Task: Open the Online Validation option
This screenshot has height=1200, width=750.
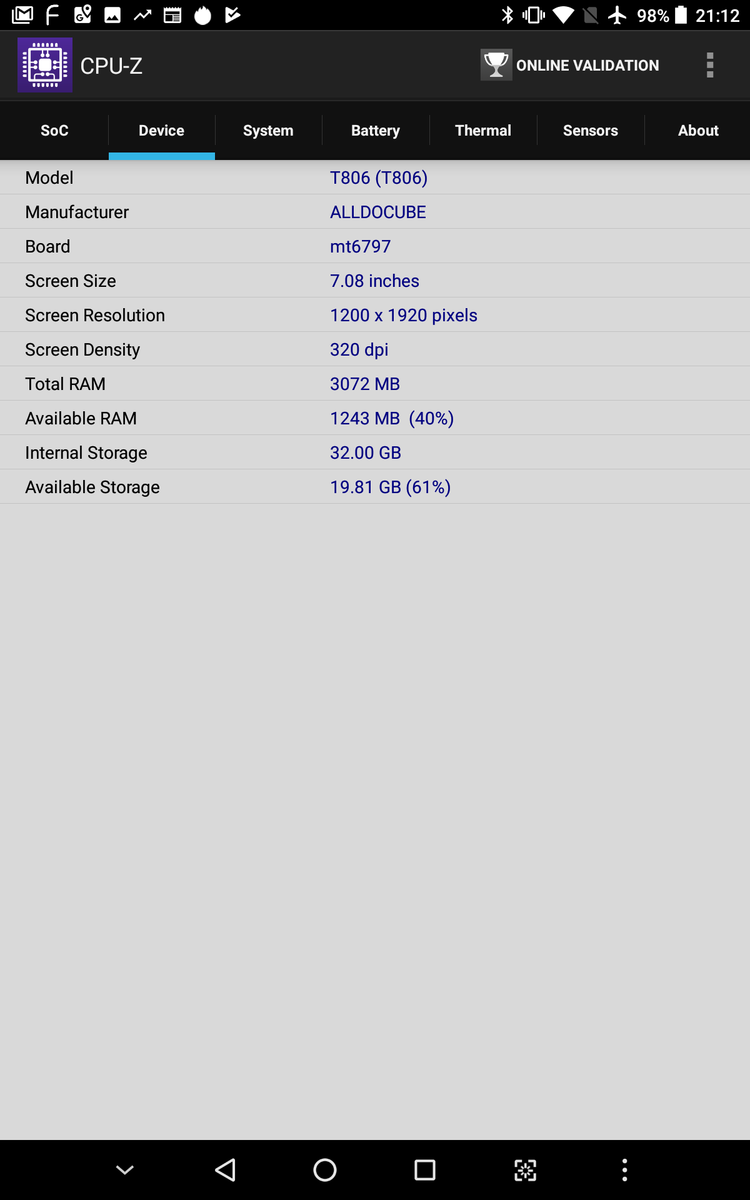Action: 570,65
